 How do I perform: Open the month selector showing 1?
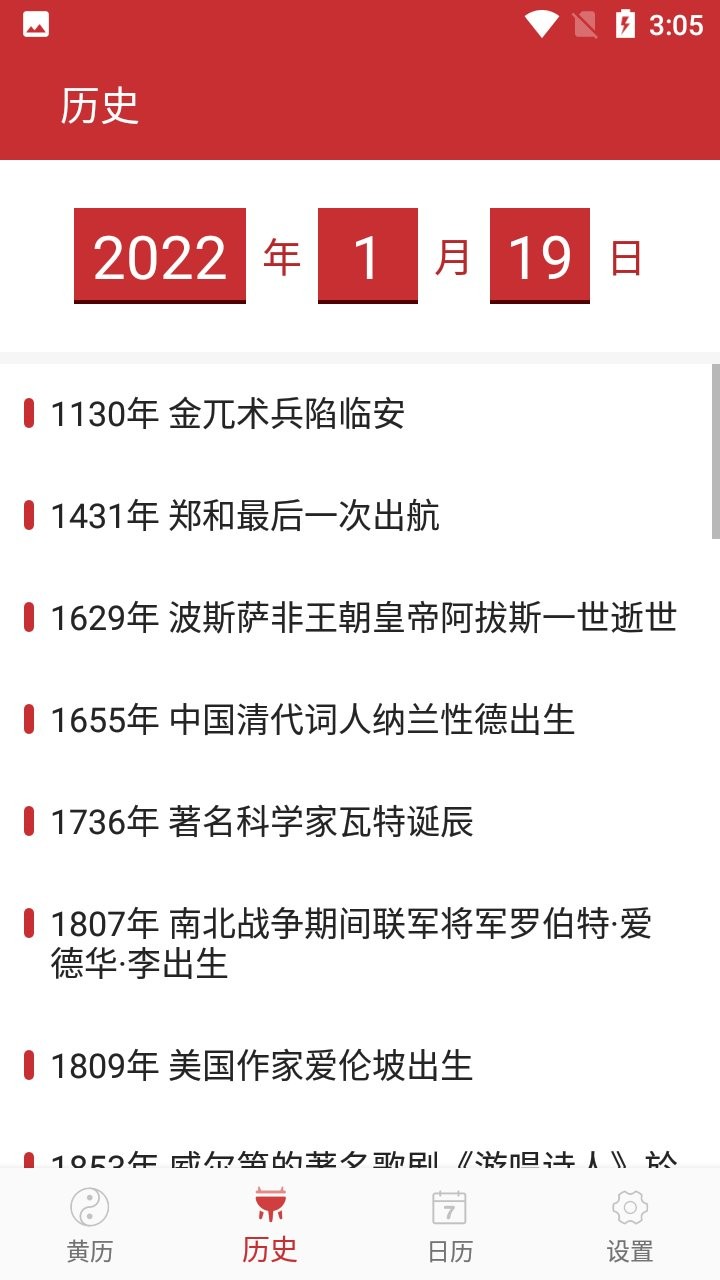coord(368,255)
